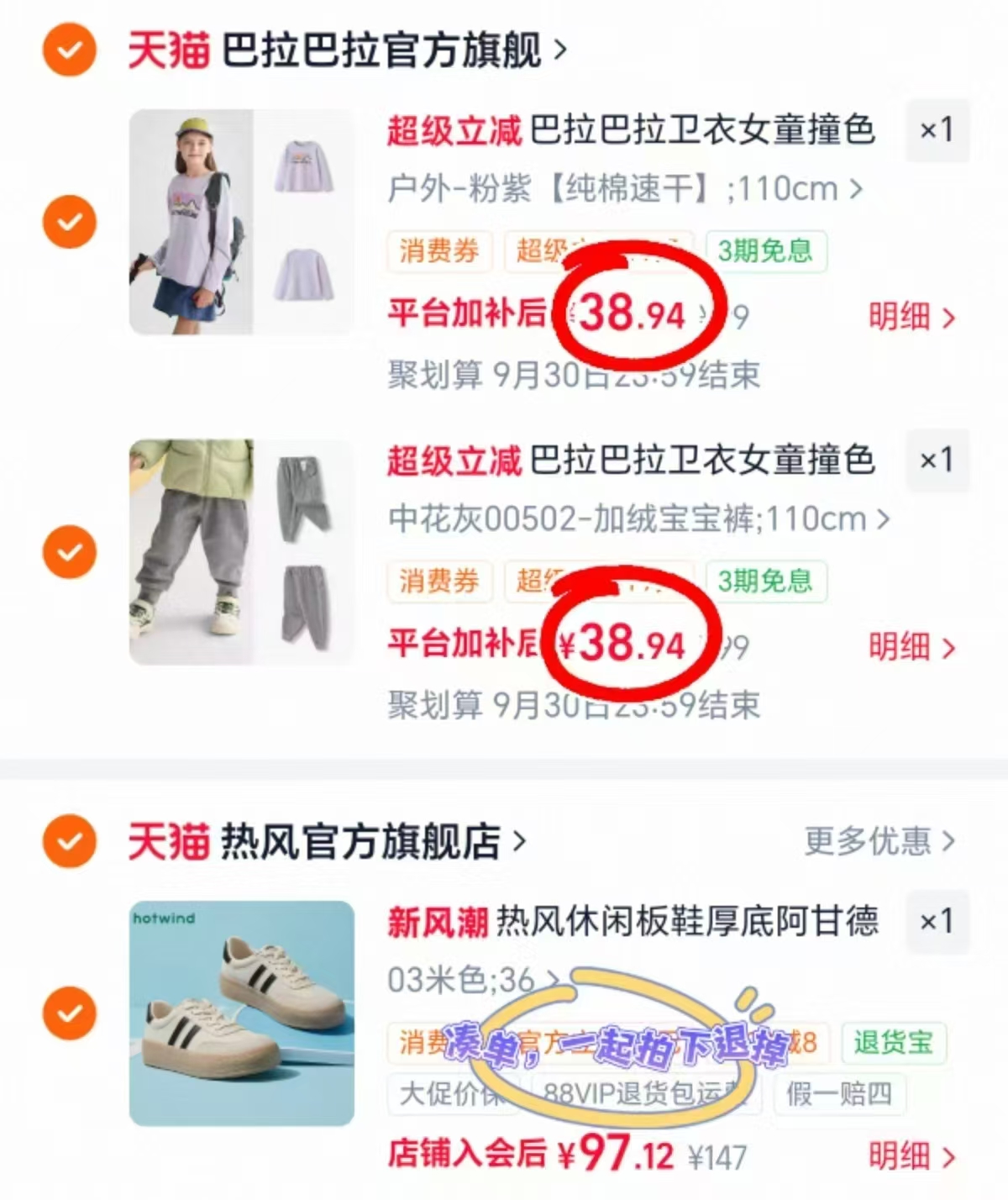Open the 热风官方旗舰店 store page
This screenshot has width=1008, height=1200.
pyautogui.click(x=327, y=840)
